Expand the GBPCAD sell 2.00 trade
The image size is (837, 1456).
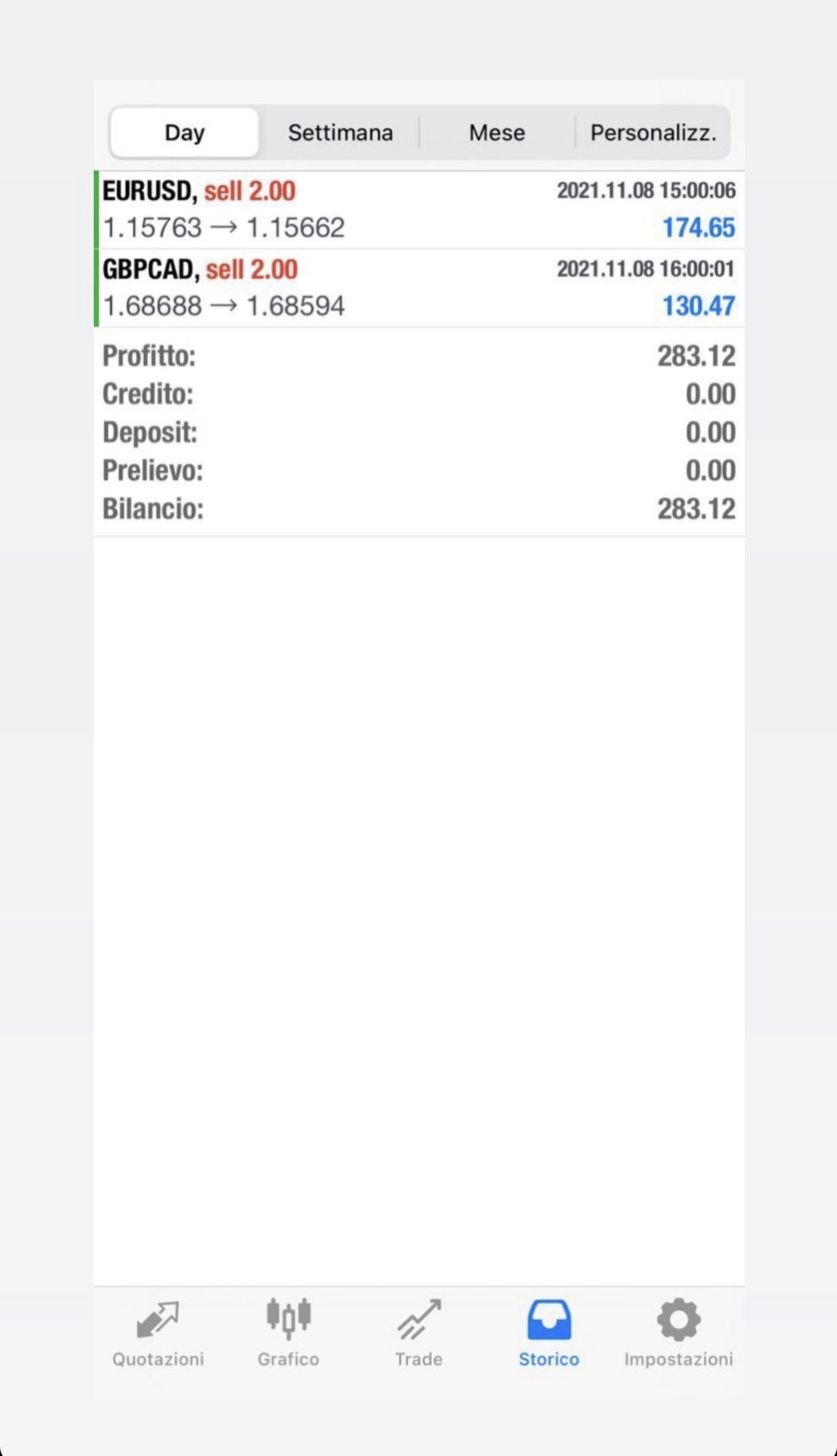click(x=419, y=288)
